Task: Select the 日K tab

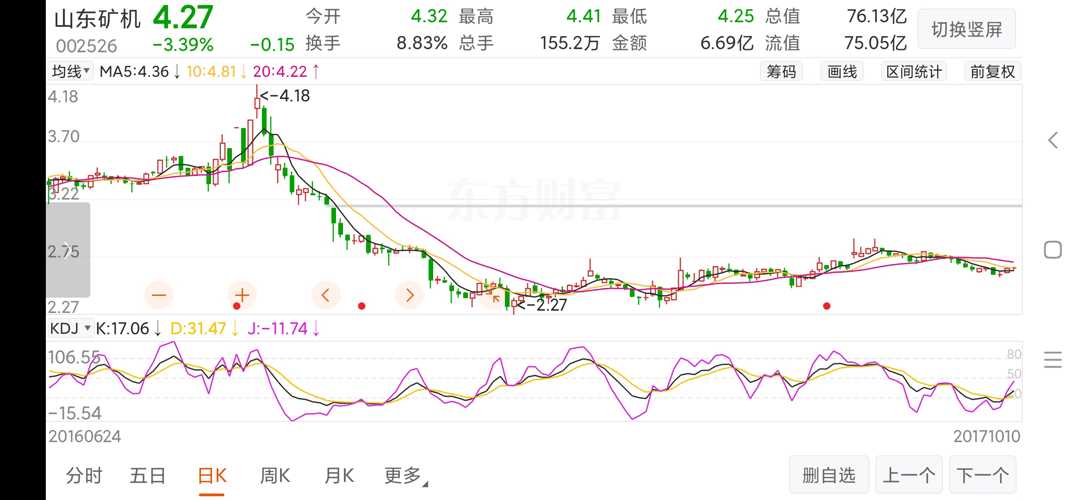Action: pos(212,476)
